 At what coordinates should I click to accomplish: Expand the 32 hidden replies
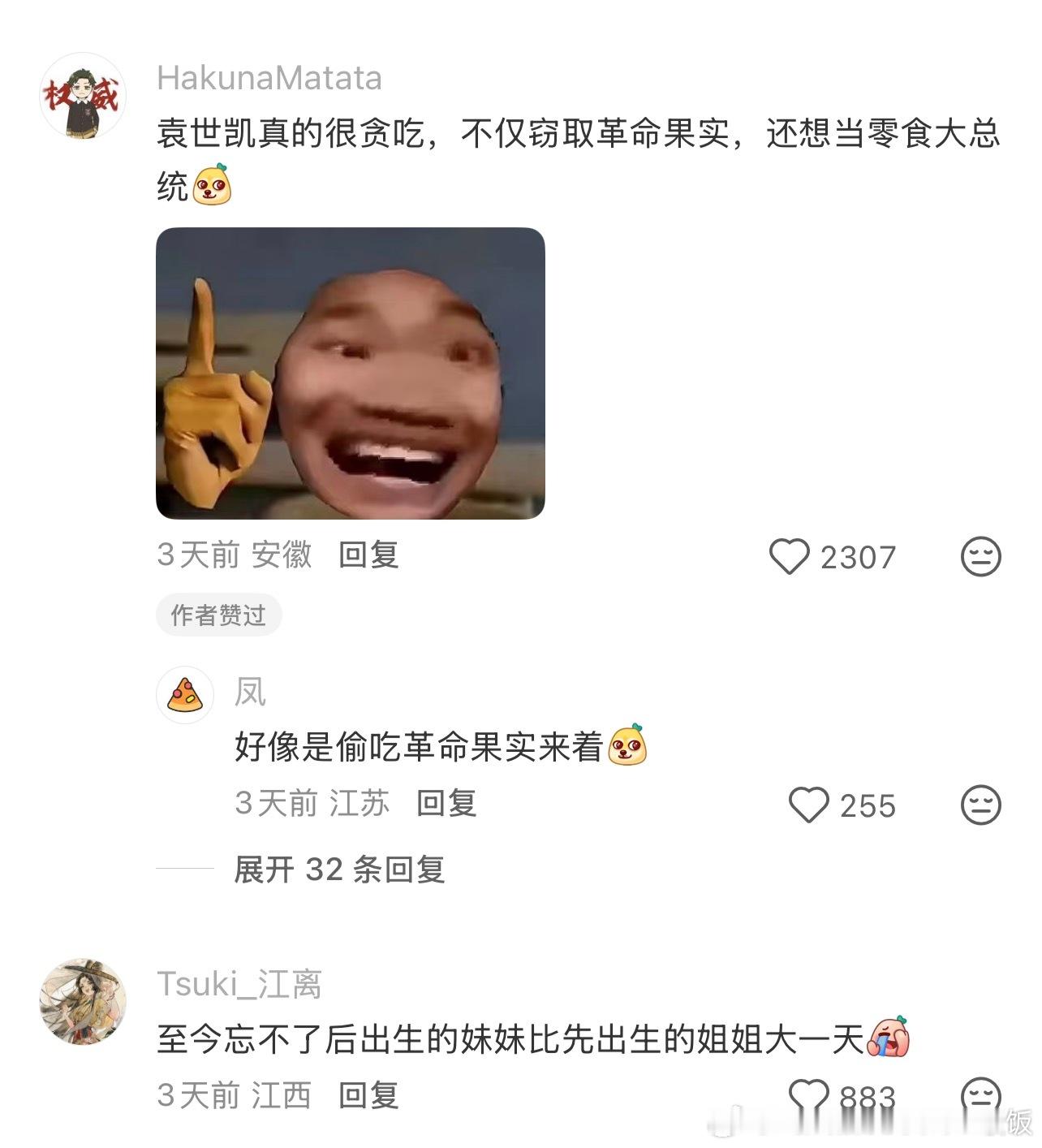(x=341, y=870)
